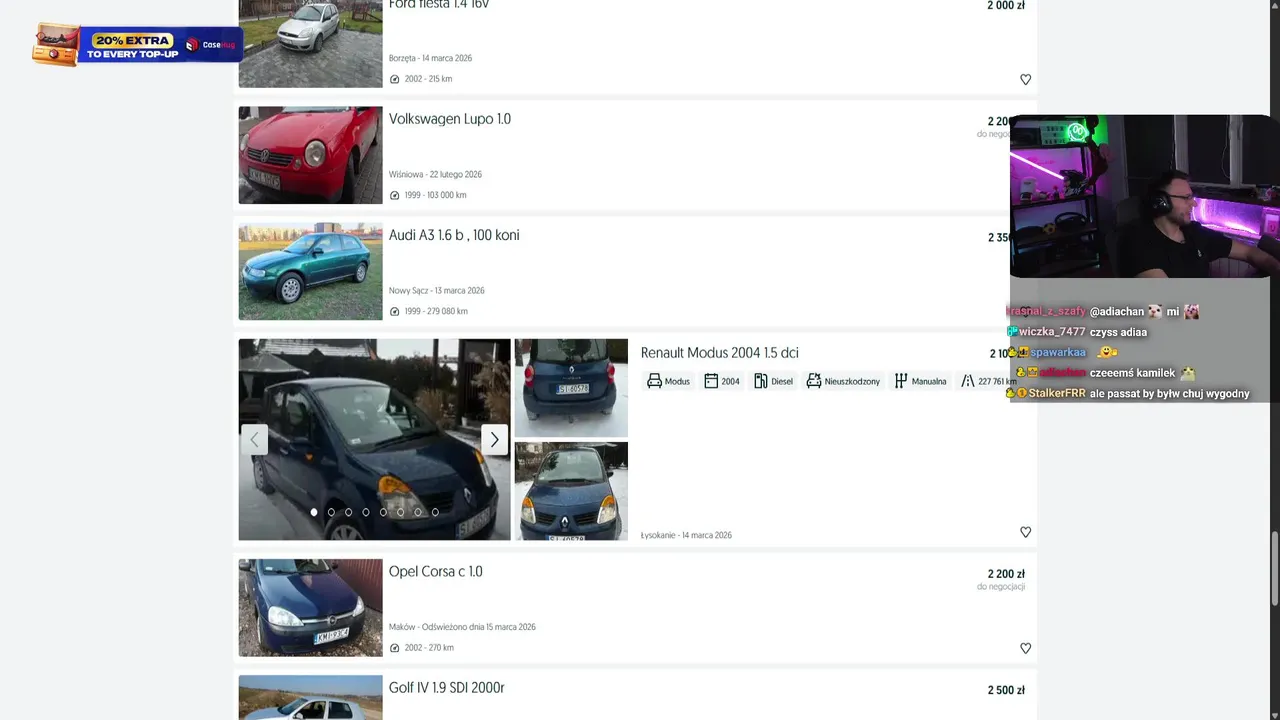The image size is (1280, 720).
Task: Show previous photo of the Renault Modus
Action: [x=254, y=439]
